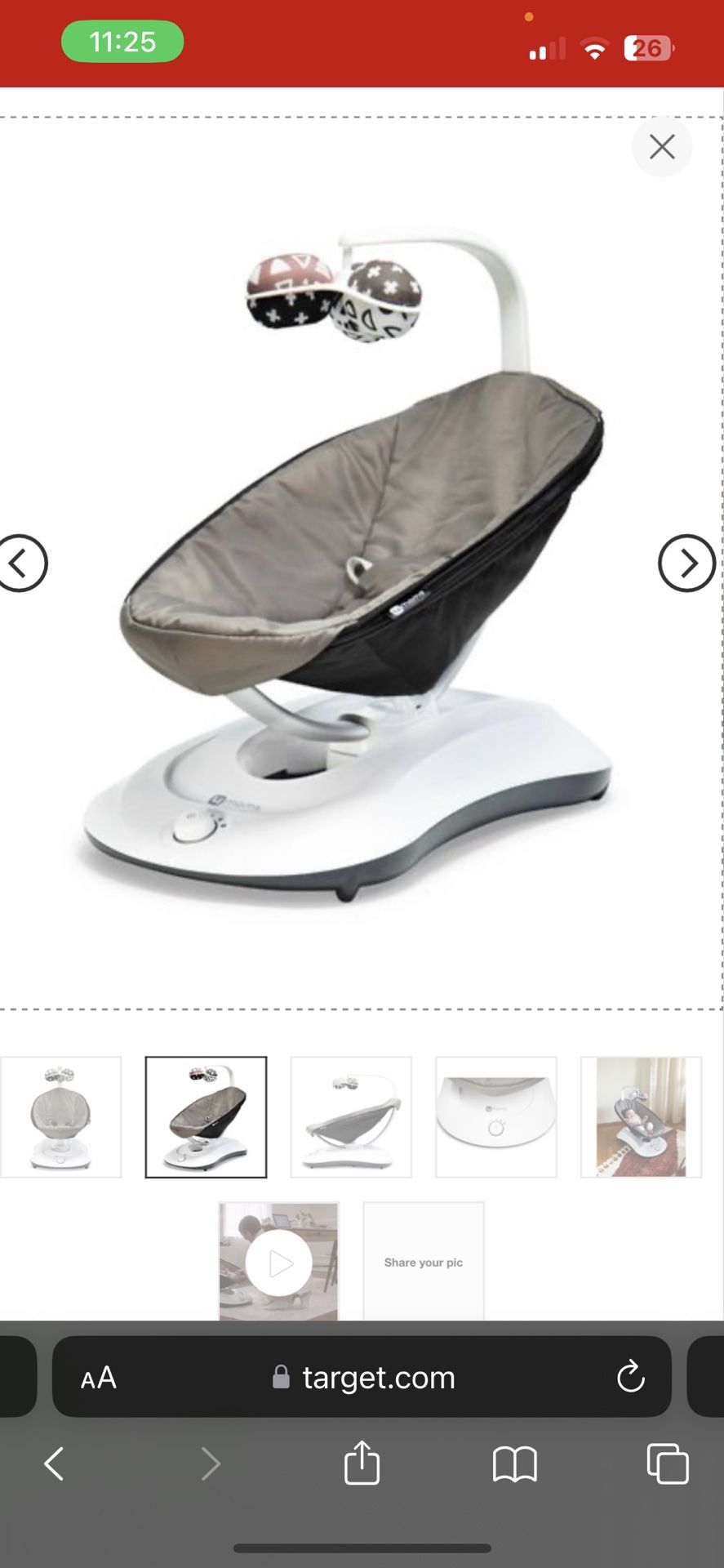Select the front-view swing thumbnail
Image resolution: width=724 pixels, height=1568 pixels.
61,1117
